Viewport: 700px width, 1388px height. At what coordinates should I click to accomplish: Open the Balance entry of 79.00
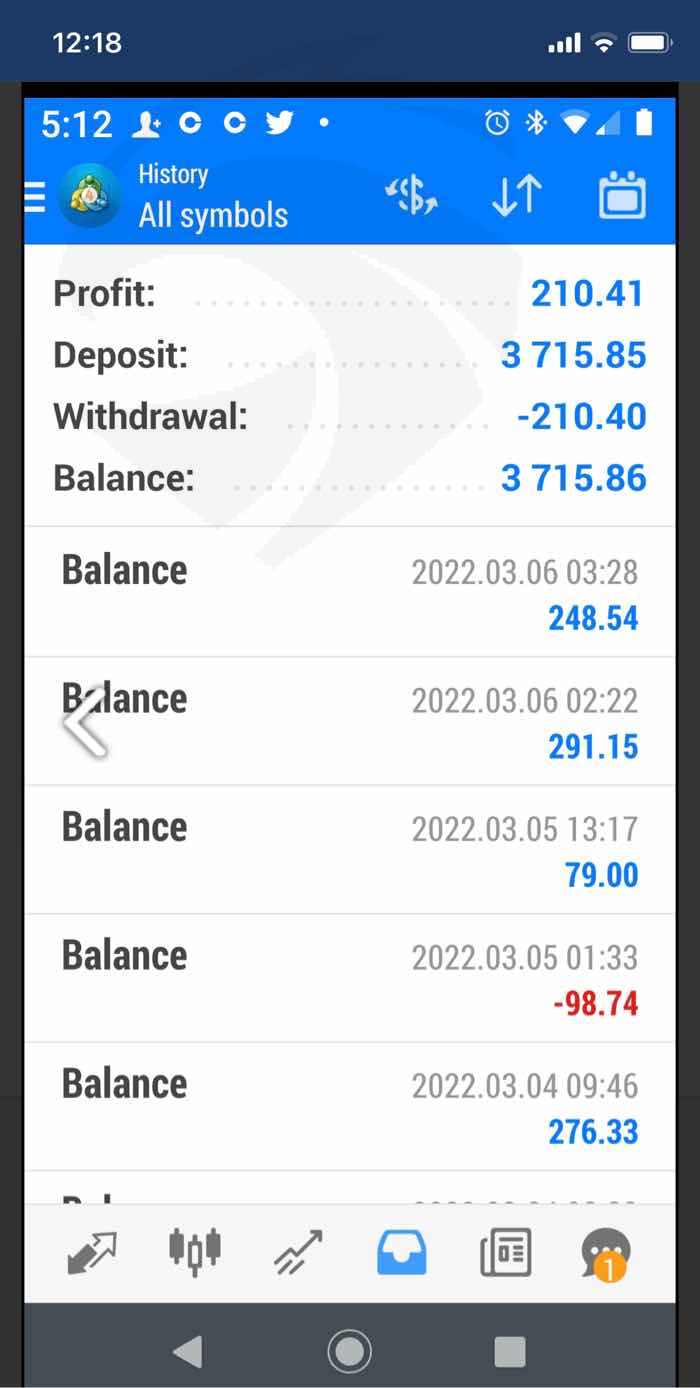pos(349,849)
